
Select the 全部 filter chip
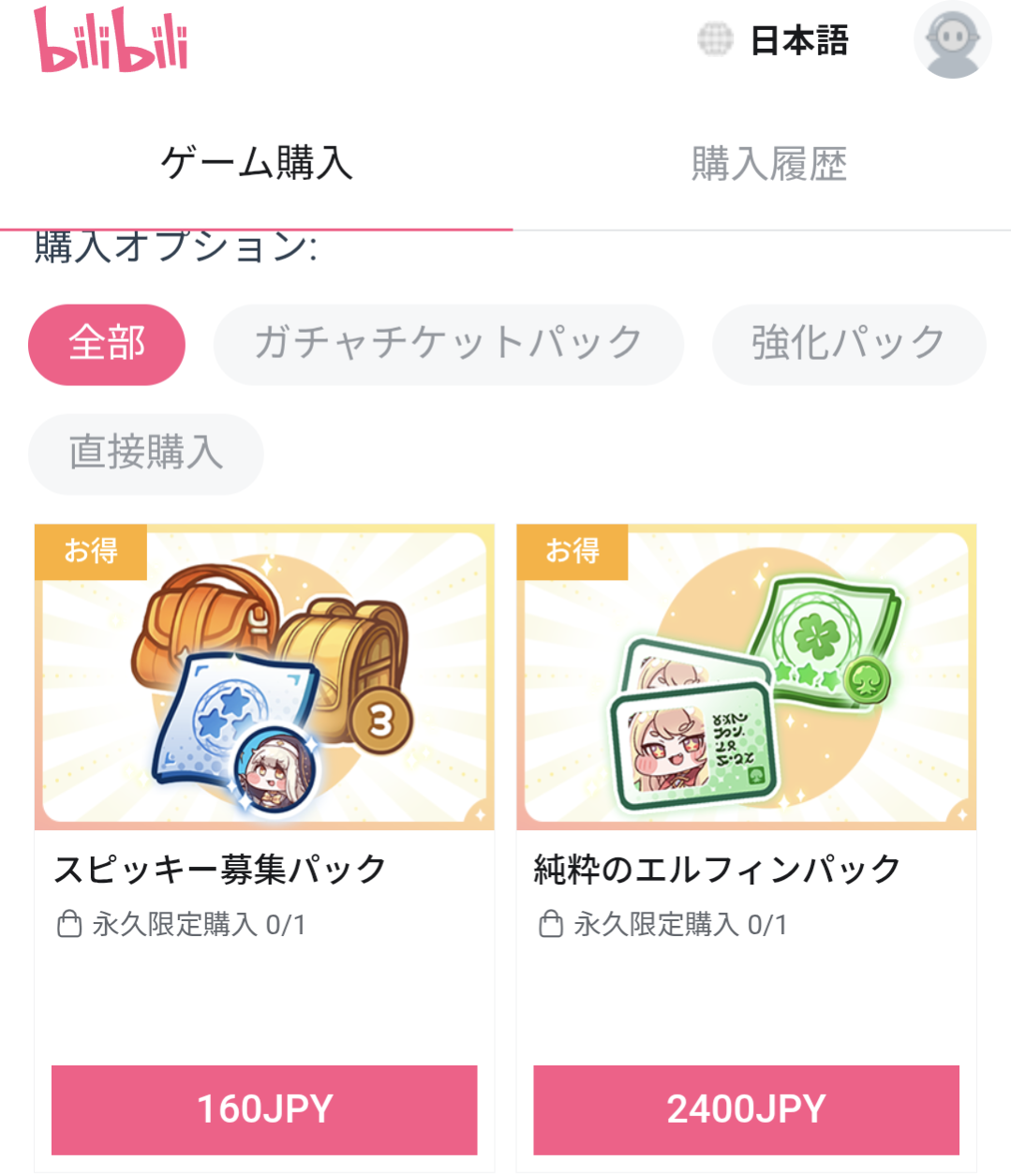107,344
